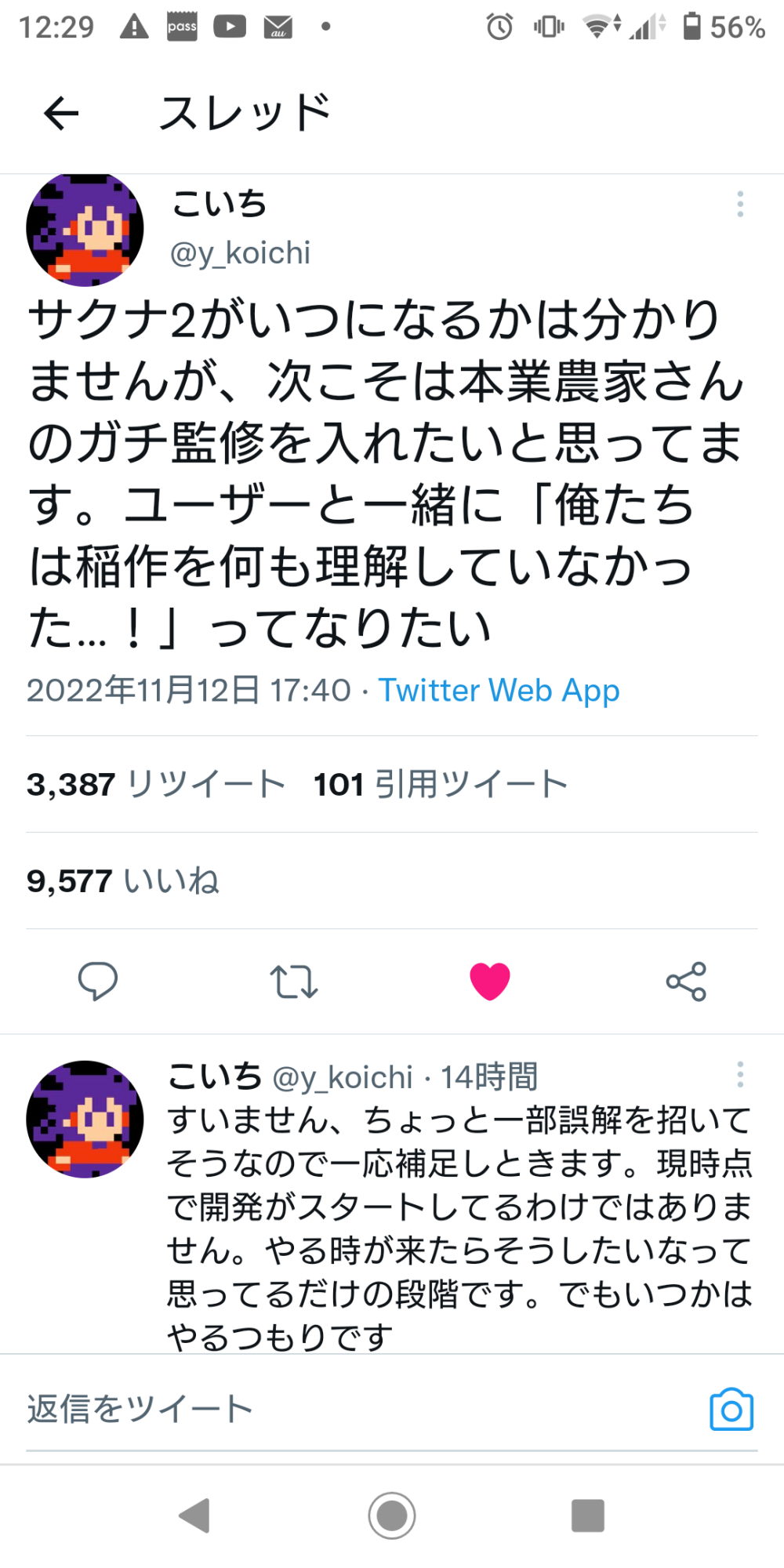This screenshot has width=784, height=1568.
Task: Open overflow menu on the main tweet
Action: (x=739, y=204)
